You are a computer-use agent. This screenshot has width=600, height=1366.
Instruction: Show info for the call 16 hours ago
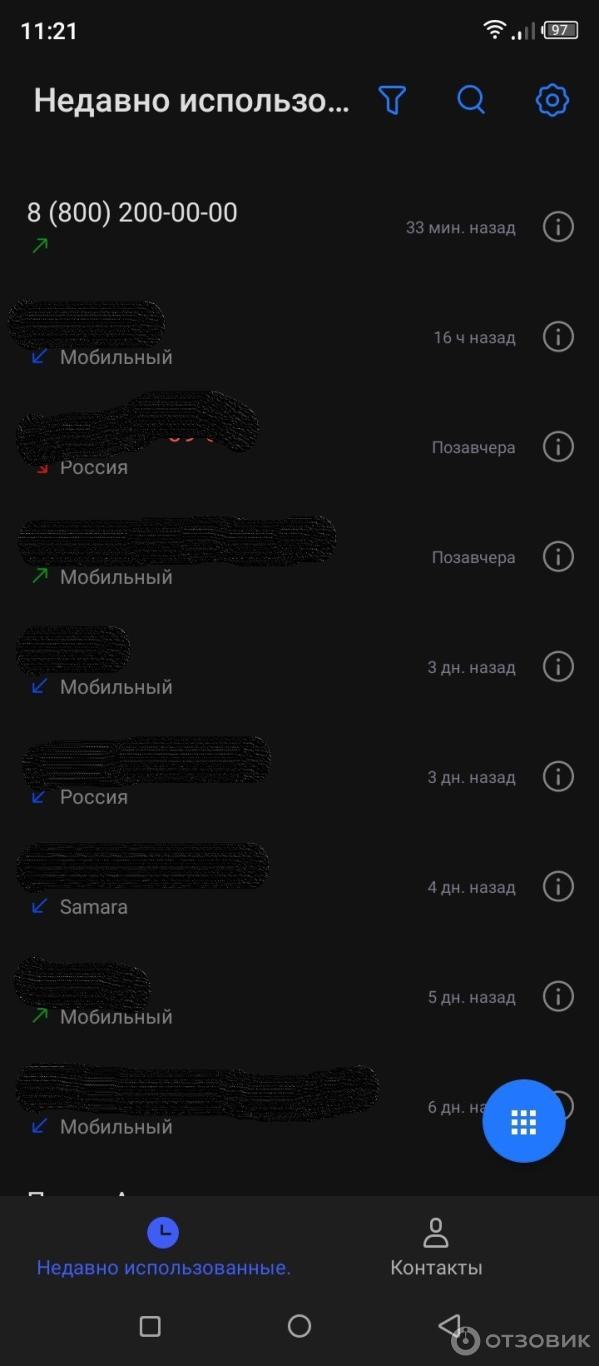pos(558,337)
